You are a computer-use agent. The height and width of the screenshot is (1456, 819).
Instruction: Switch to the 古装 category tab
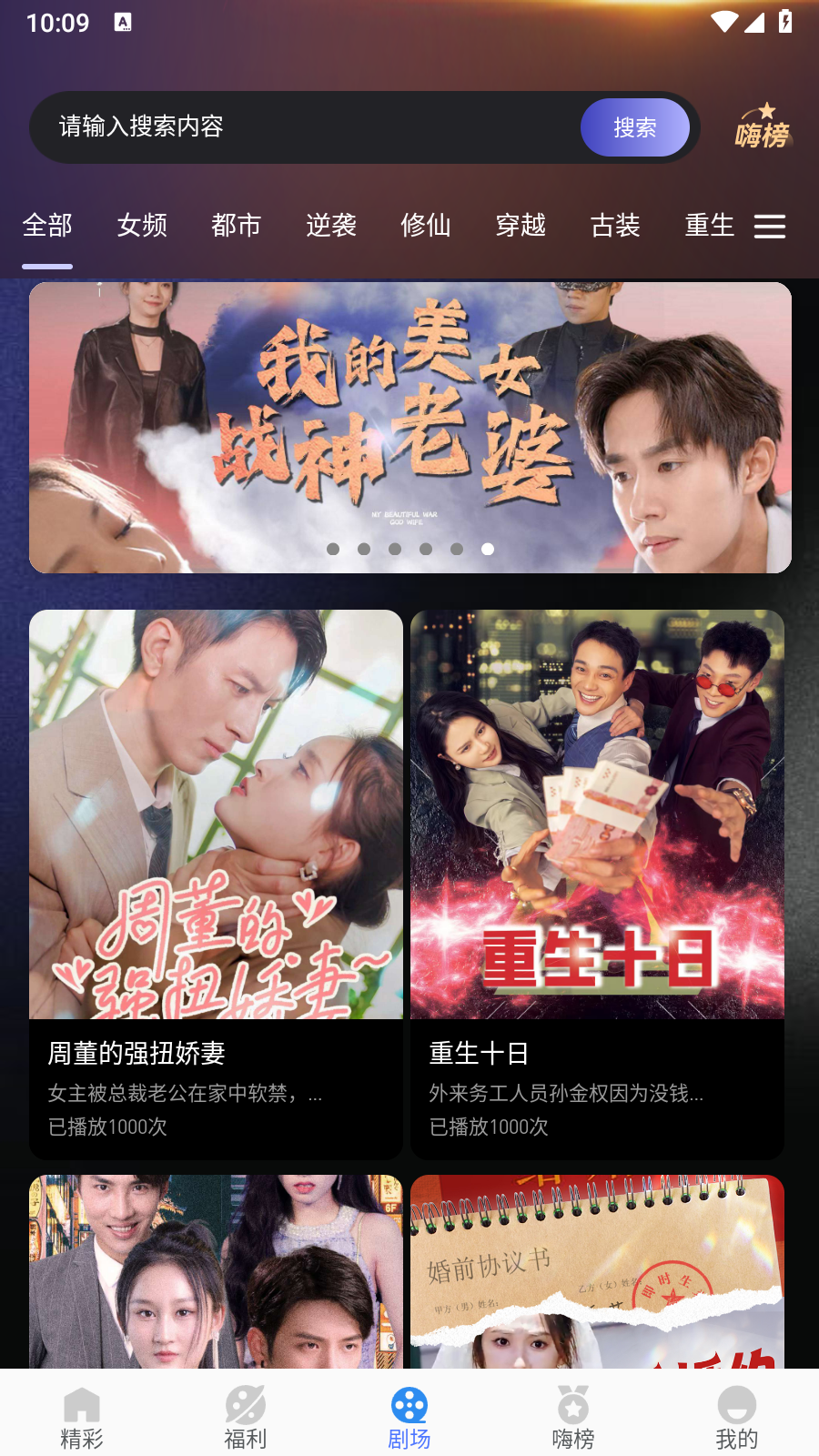(615, 226)
